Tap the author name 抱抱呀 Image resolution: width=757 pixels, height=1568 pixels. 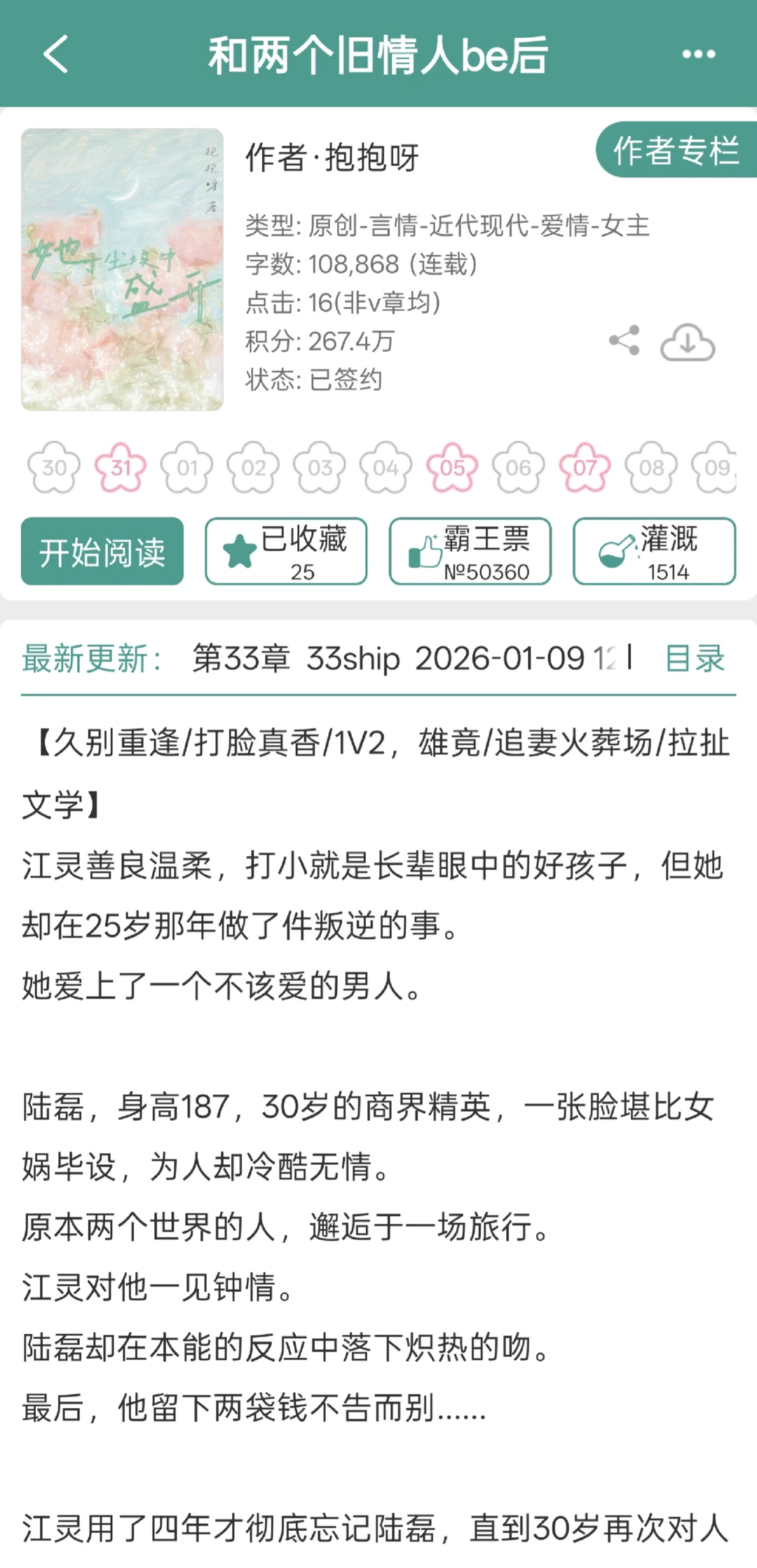333,158
